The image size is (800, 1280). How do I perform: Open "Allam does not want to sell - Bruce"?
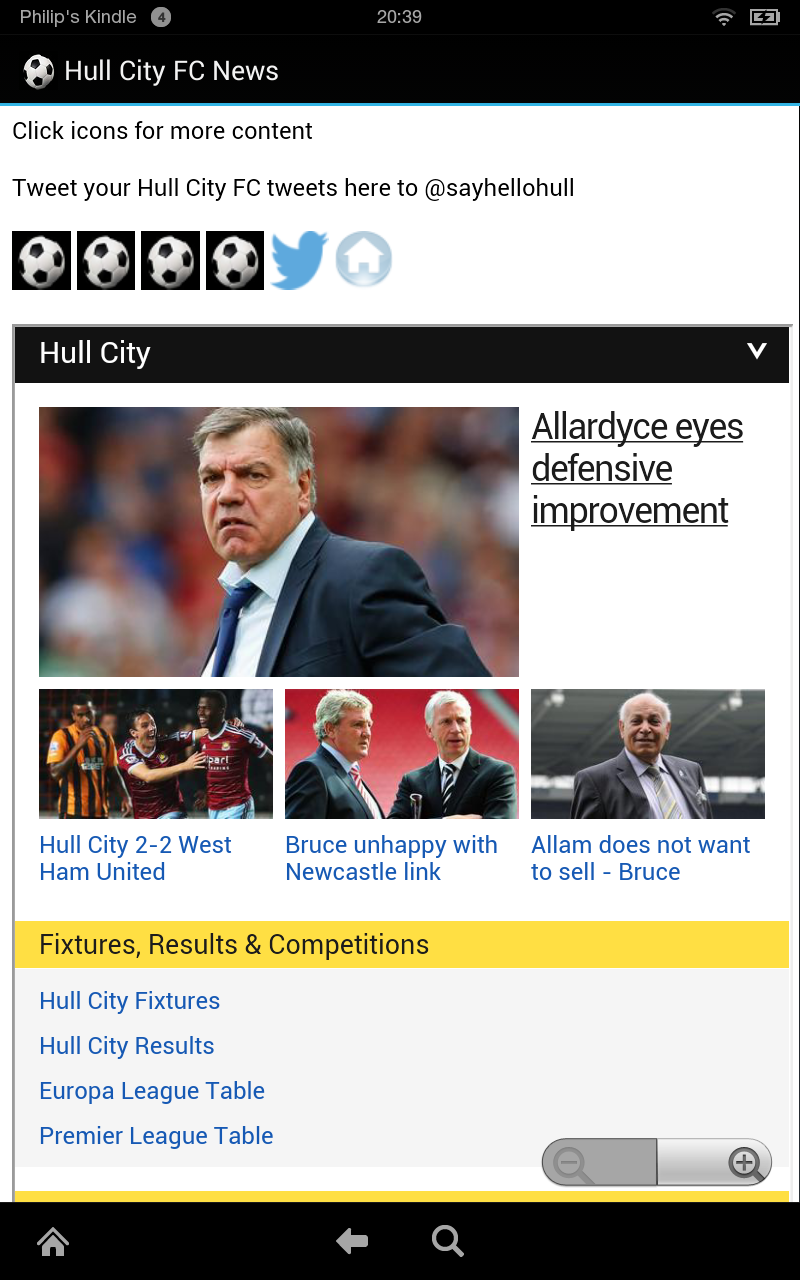point(640,858)
